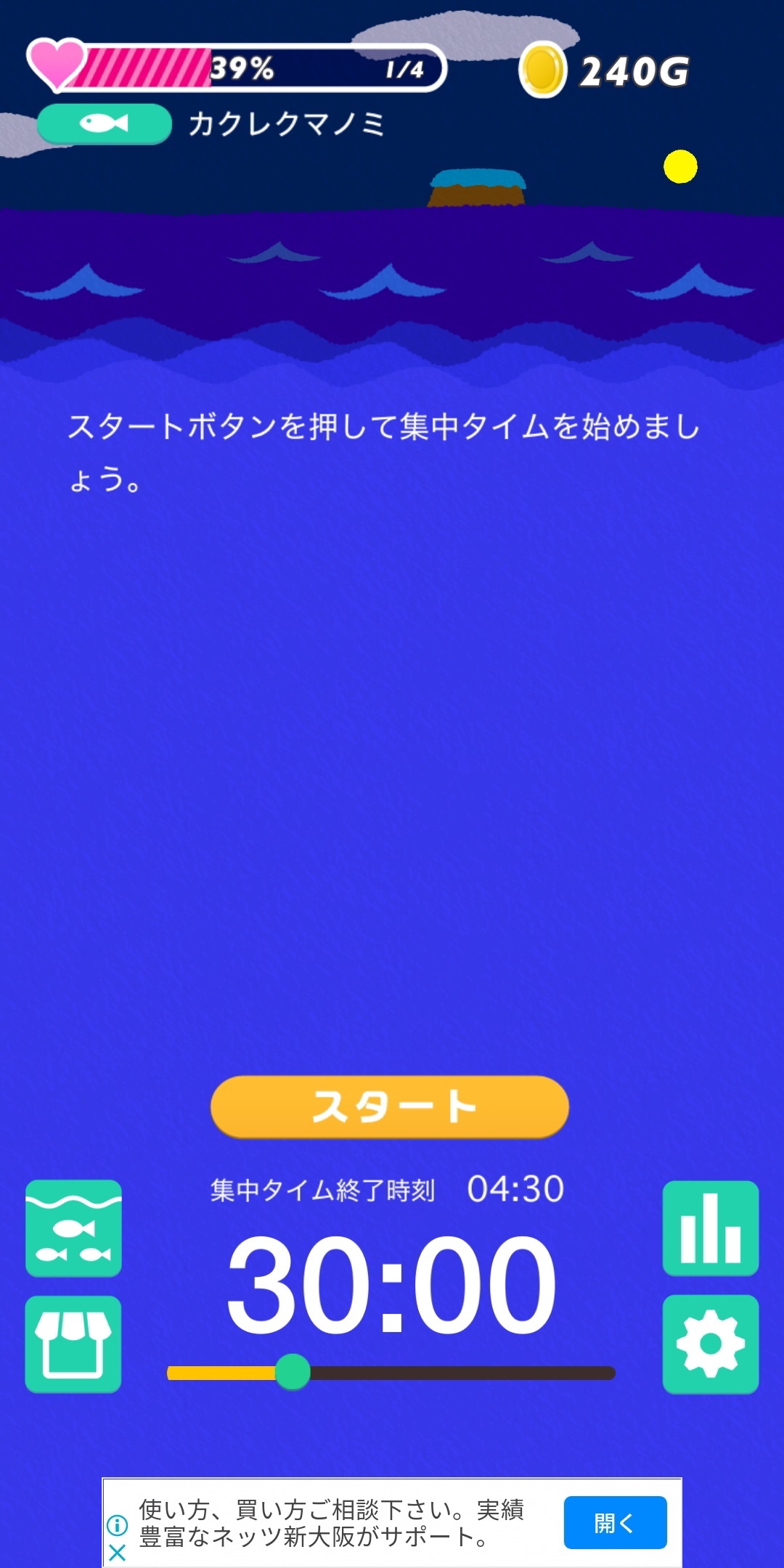Open the shop store icon
Screen dimensions: 784x1568
coord(73,1344)
